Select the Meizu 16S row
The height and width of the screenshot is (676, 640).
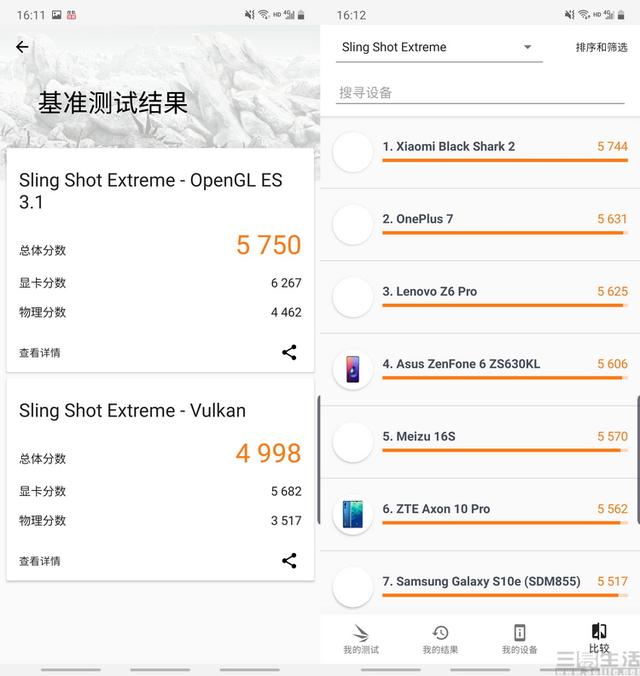480,442
